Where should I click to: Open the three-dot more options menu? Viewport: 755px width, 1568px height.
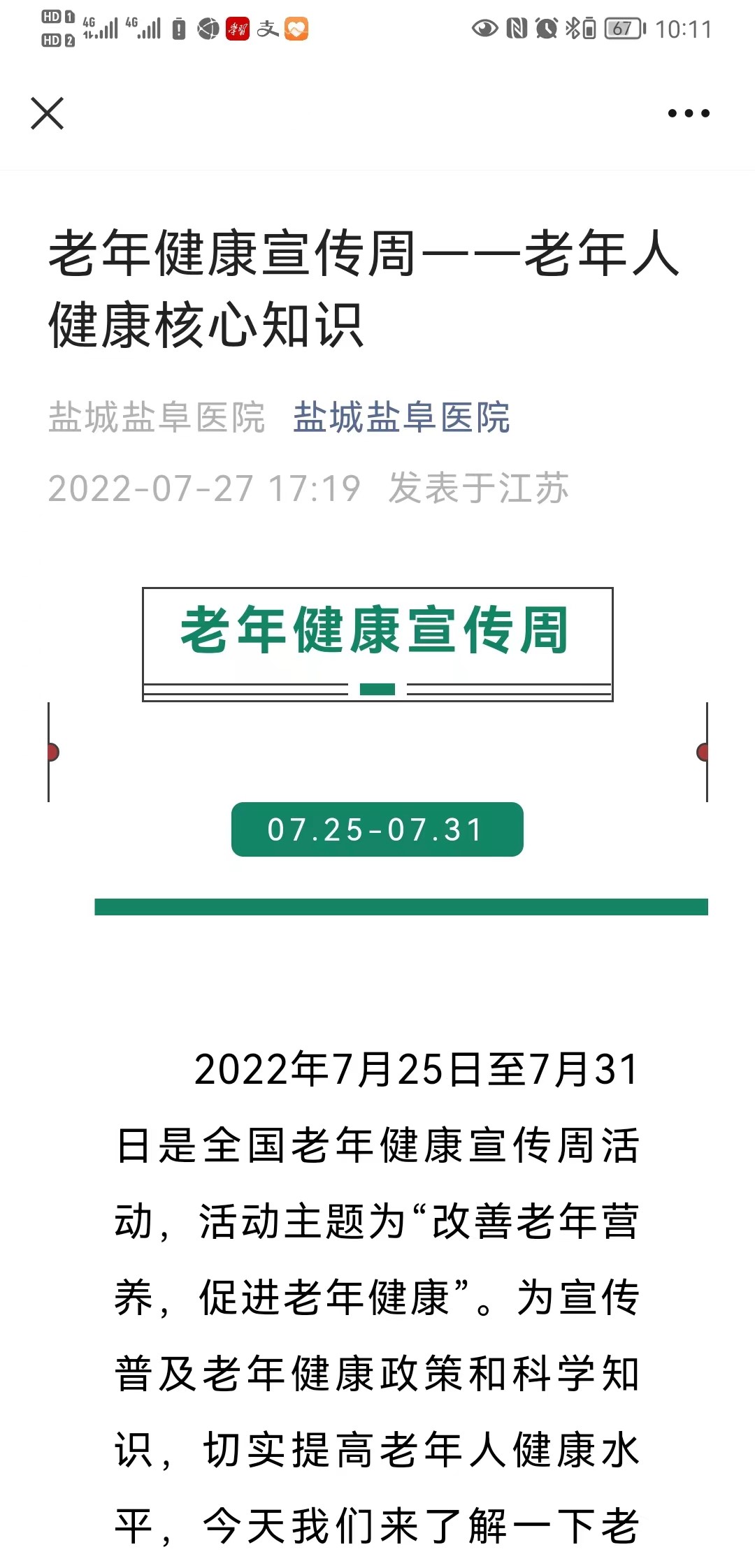[x=689, y=113]
